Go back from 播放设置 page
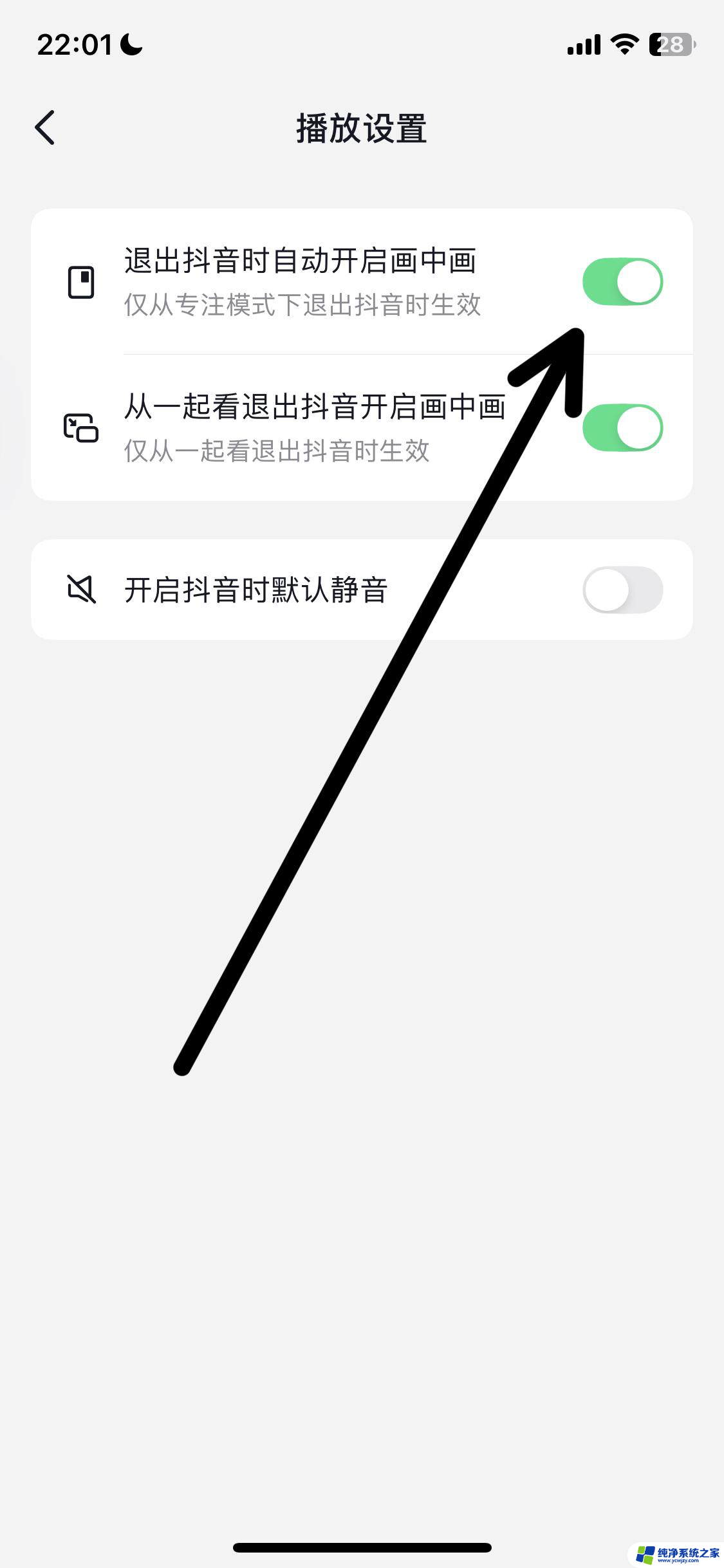This screenshot has height=1568, width=724. point(45,127)
